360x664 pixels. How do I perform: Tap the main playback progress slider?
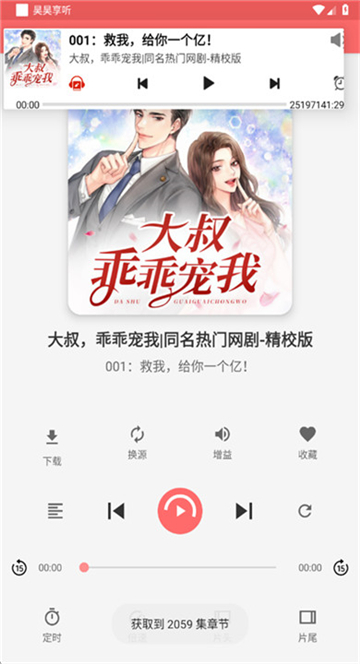(178, 567)
